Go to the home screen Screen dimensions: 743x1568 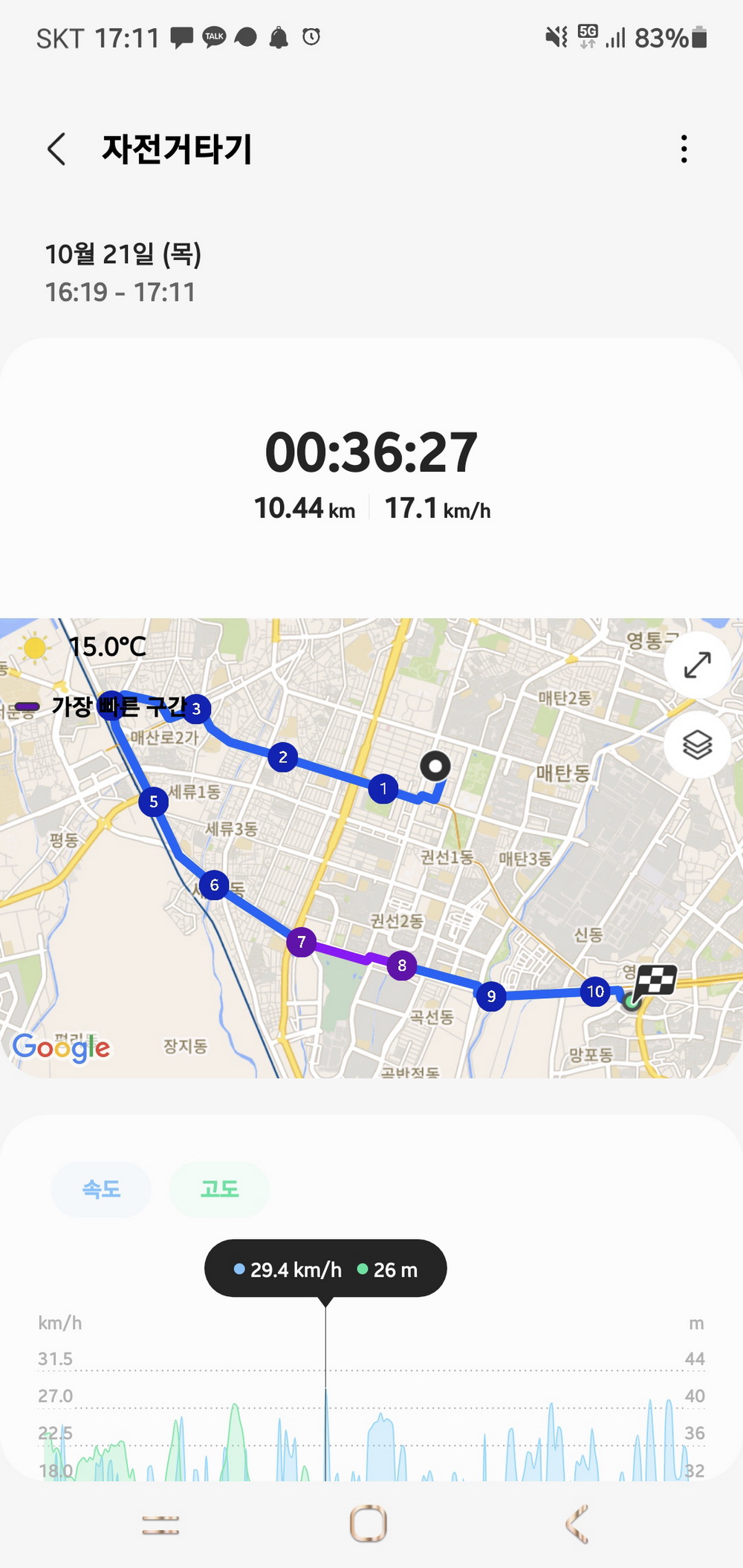pyautogui.click(x=369, y=1524)
